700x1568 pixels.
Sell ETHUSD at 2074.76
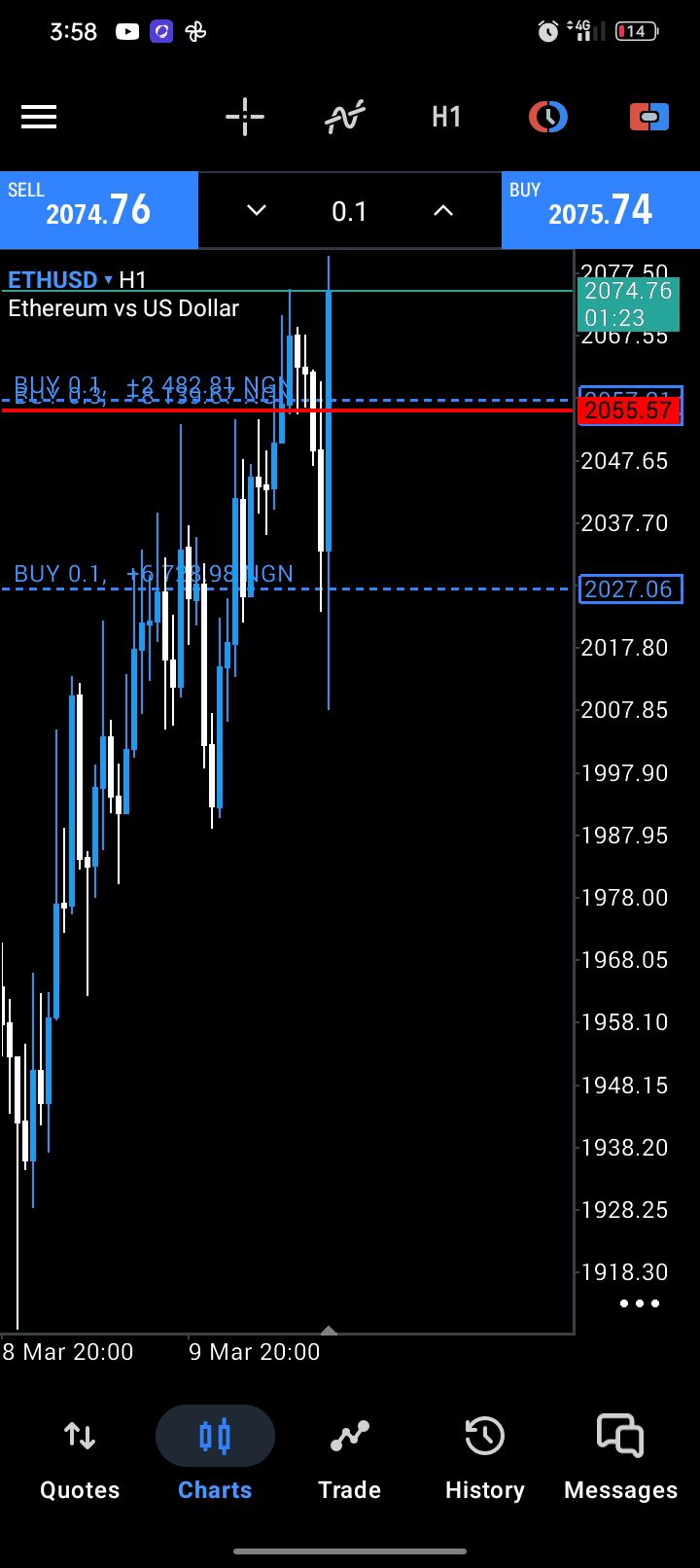pos(99,210)
